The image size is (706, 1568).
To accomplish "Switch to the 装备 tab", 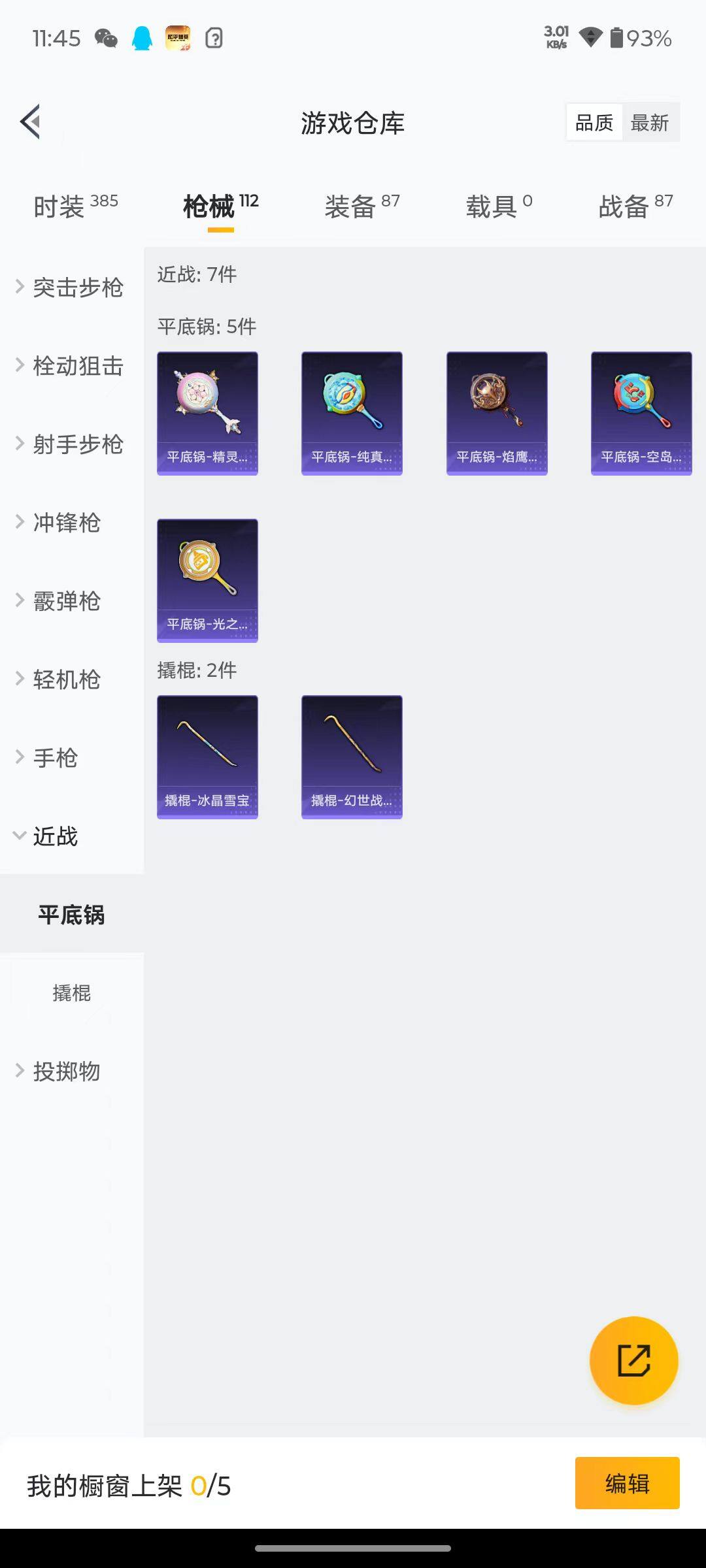I will pyautogui.click(x=350, y=204).
